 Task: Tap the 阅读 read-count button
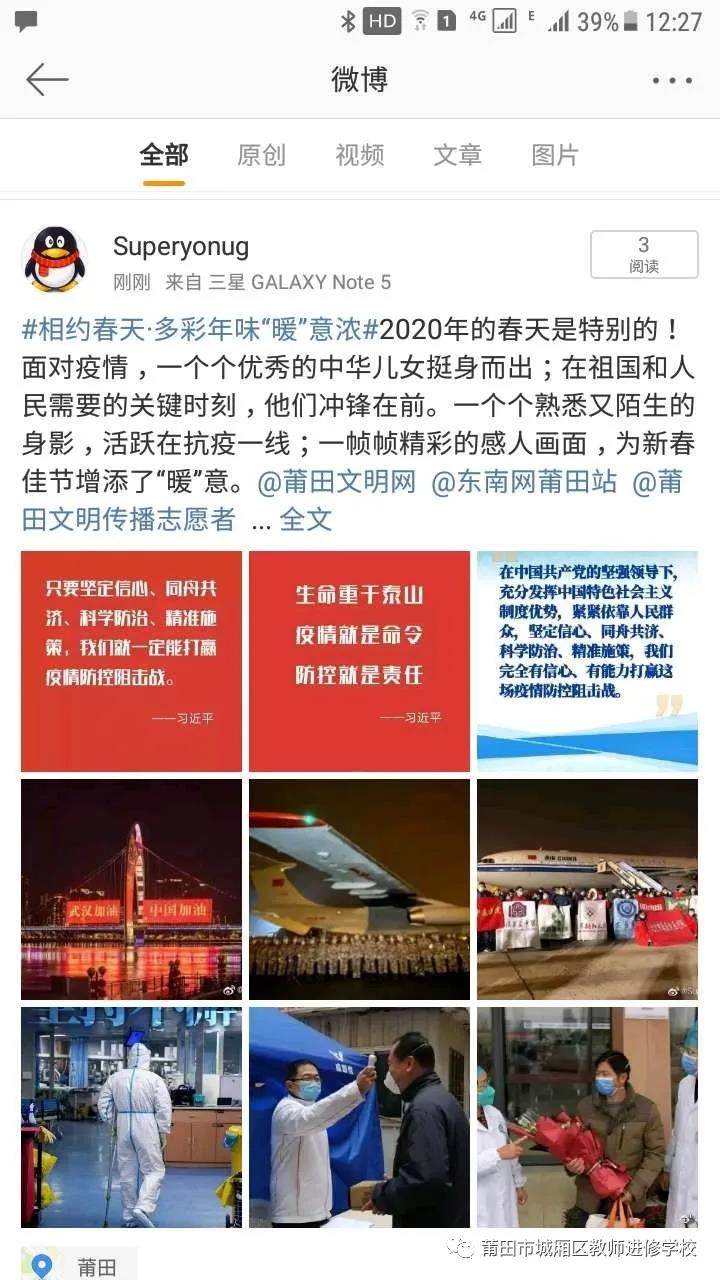point(643,254)
